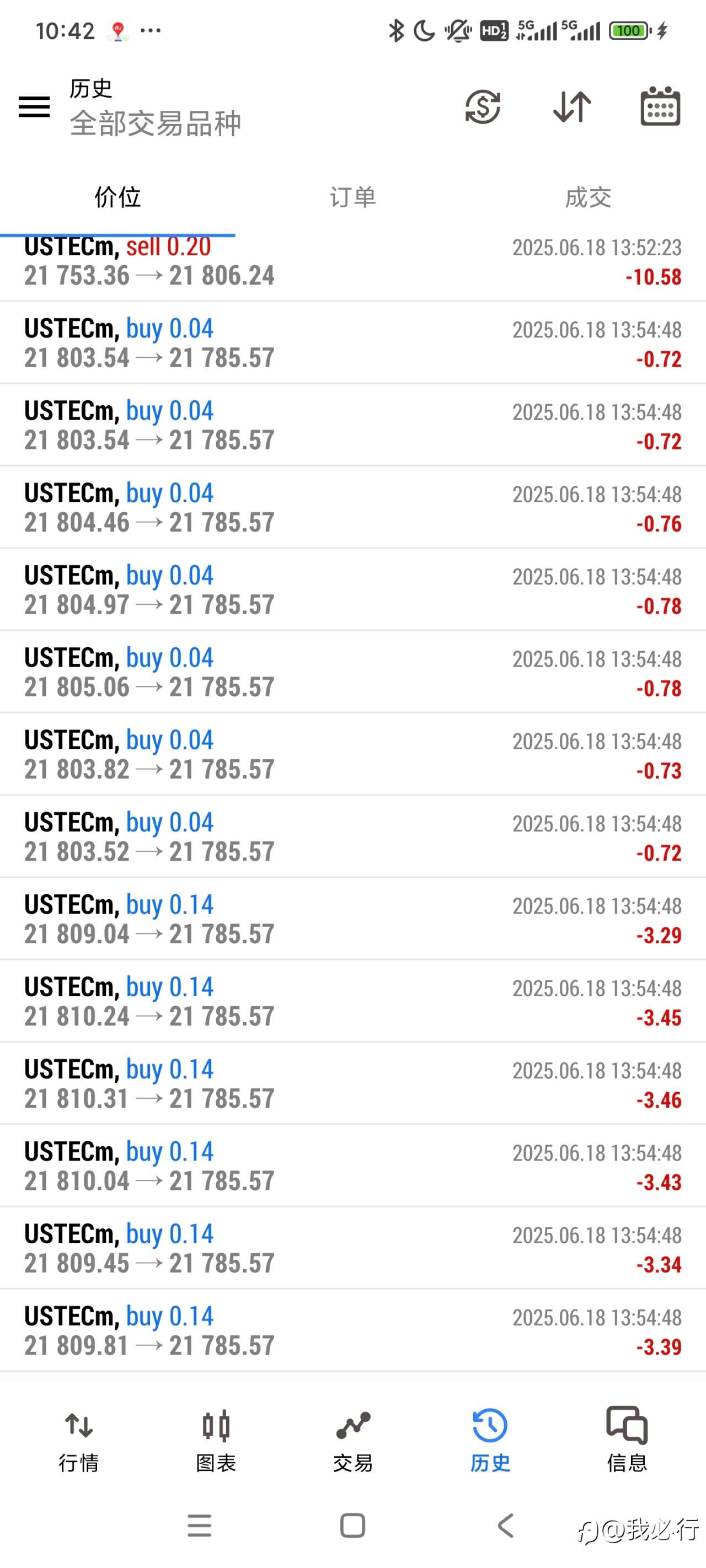
Task: Switch to the 订单 tab
Action: (x=352, y=197)
